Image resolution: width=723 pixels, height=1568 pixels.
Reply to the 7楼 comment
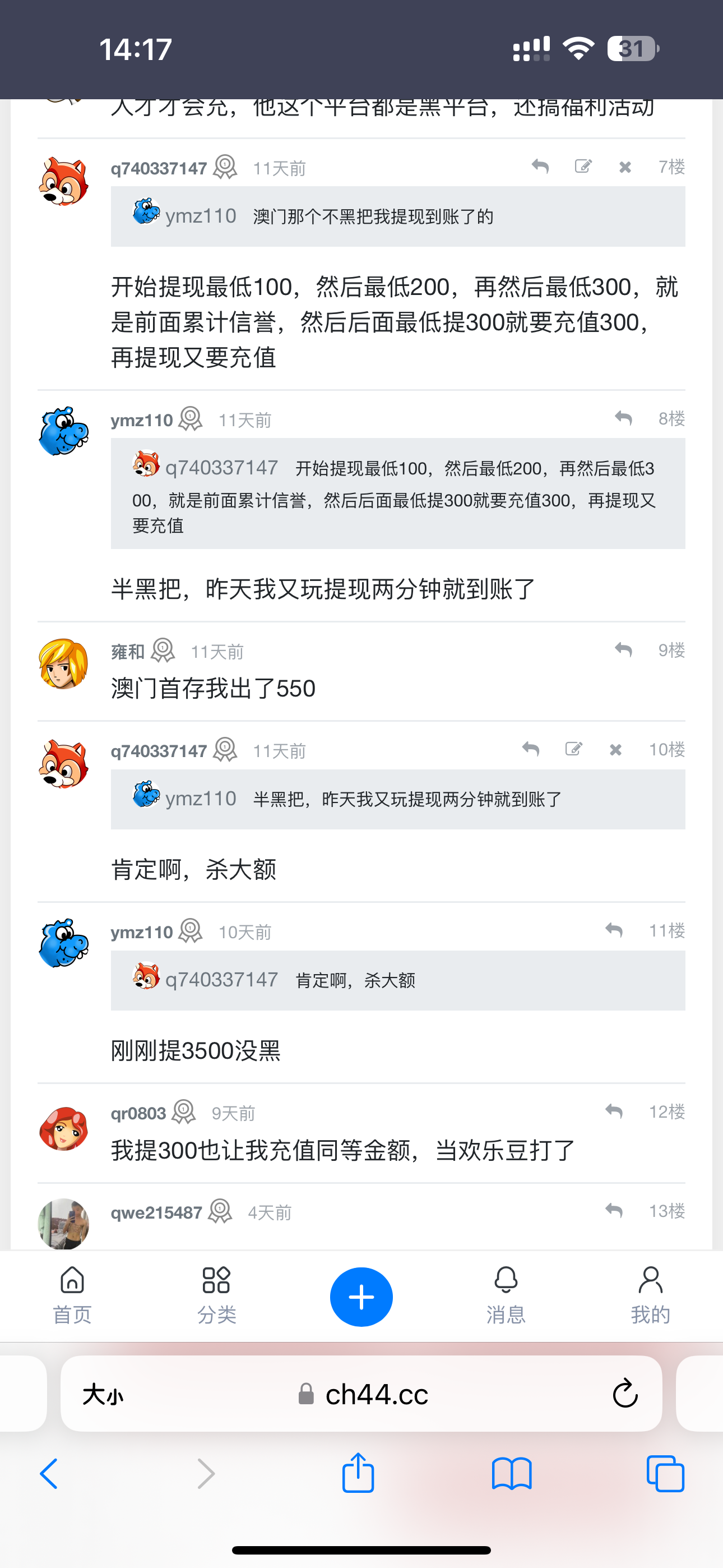point(540,166)
